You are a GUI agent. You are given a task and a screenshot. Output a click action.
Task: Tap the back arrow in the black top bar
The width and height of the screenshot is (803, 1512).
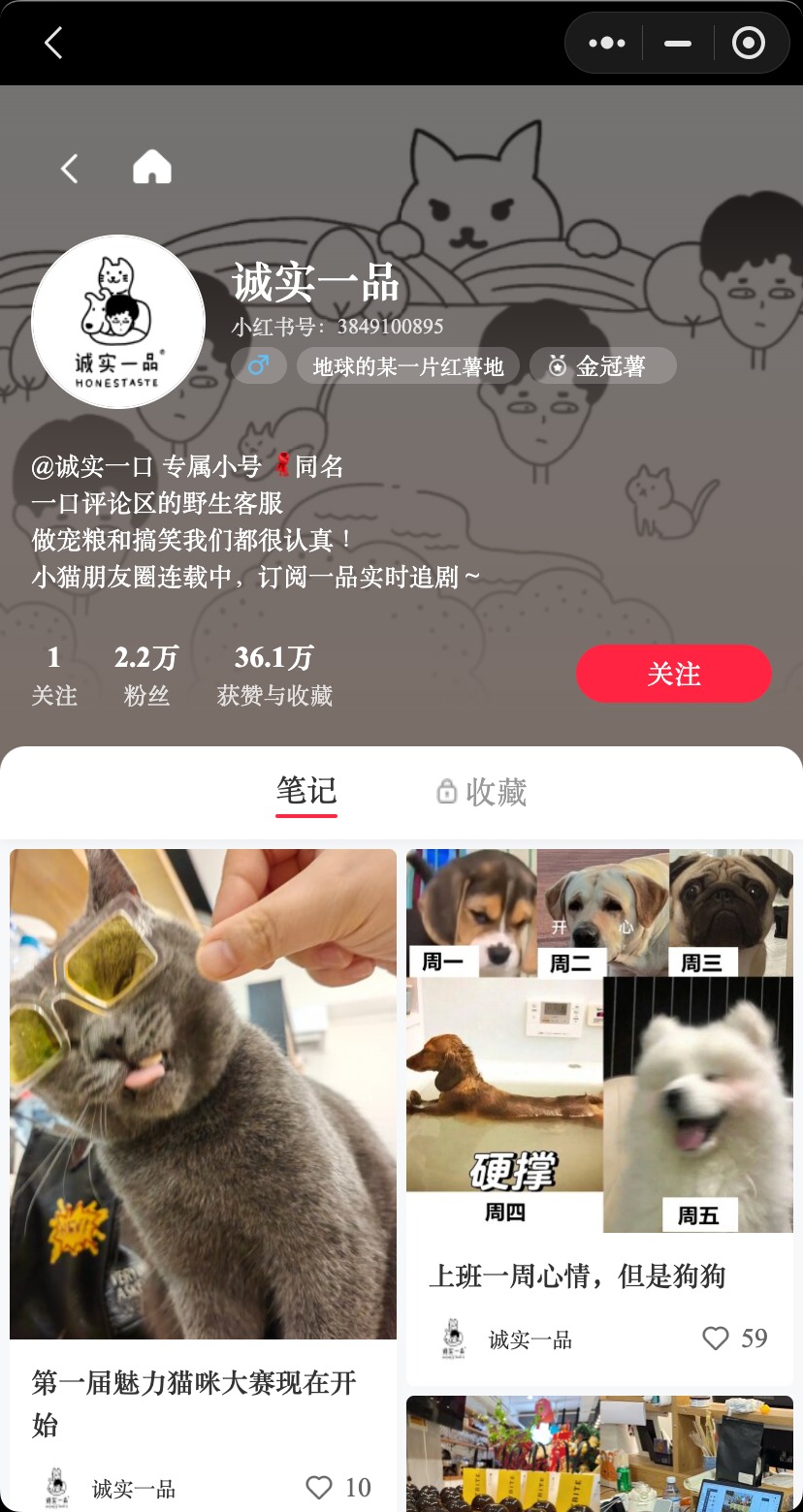click(53, 43)
